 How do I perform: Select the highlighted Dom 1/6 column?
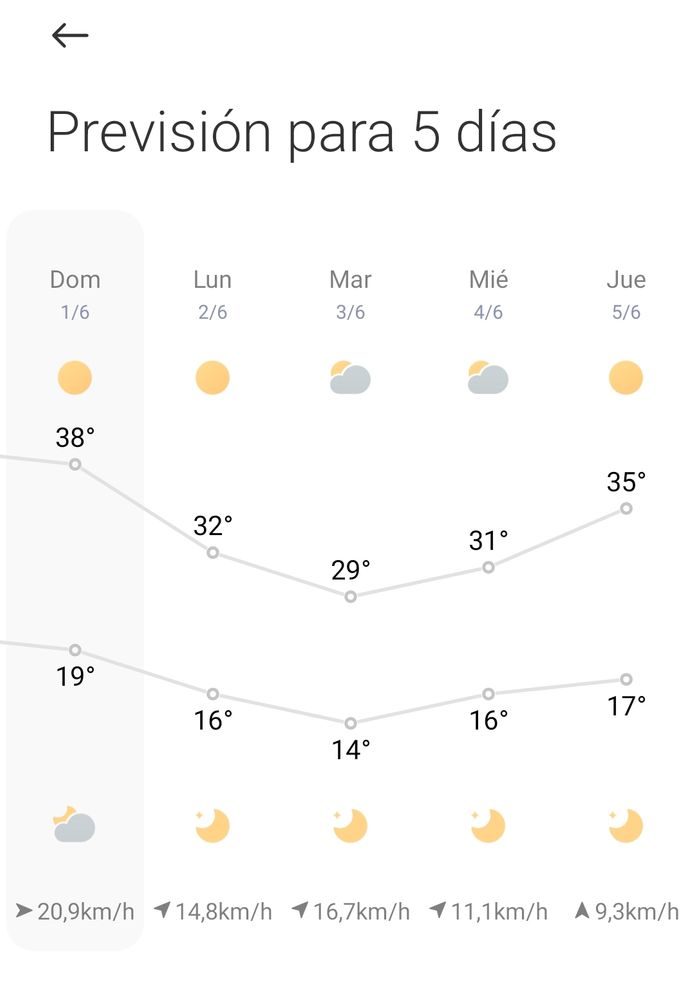[x=75, y=580]
